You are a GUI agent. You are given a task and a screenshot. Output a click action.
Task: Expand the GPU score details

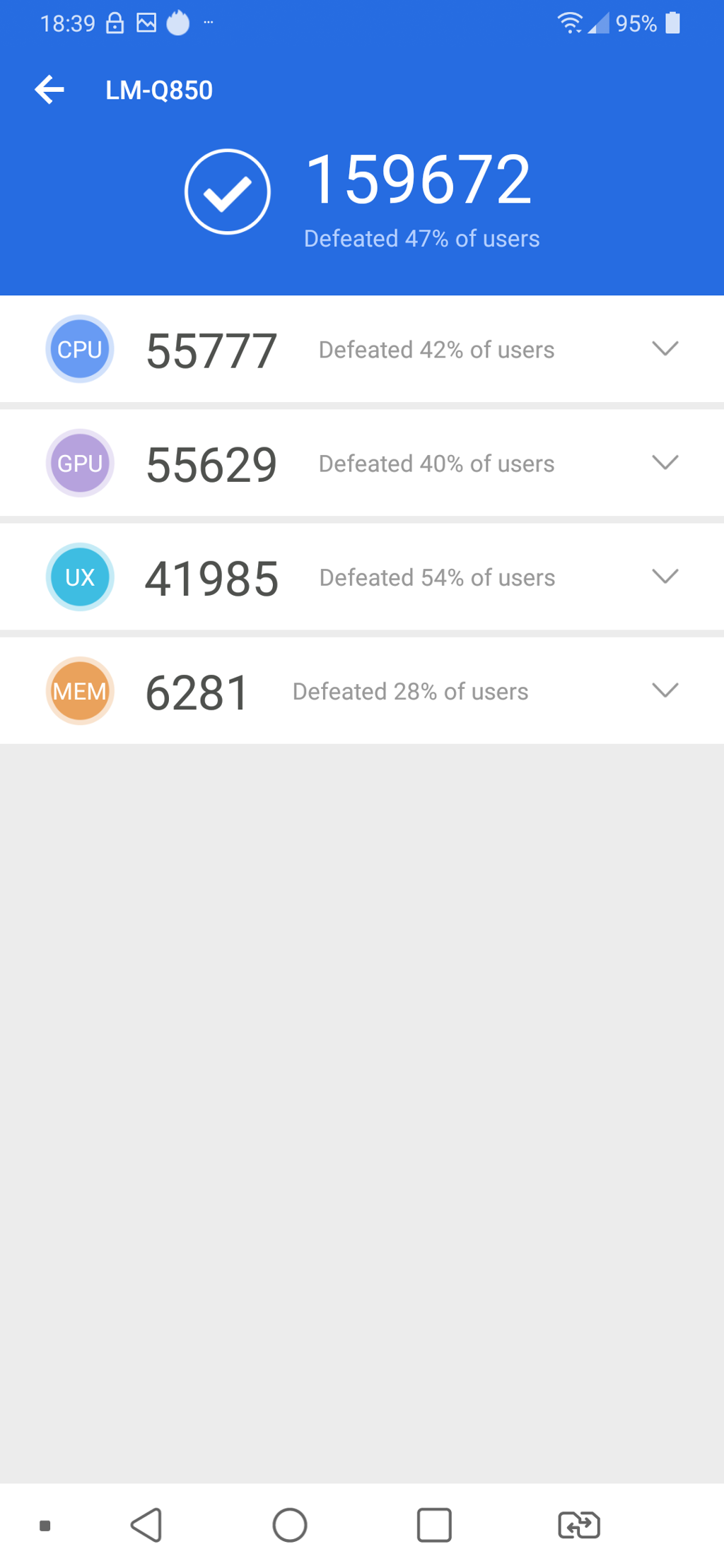tap(665, 462)
